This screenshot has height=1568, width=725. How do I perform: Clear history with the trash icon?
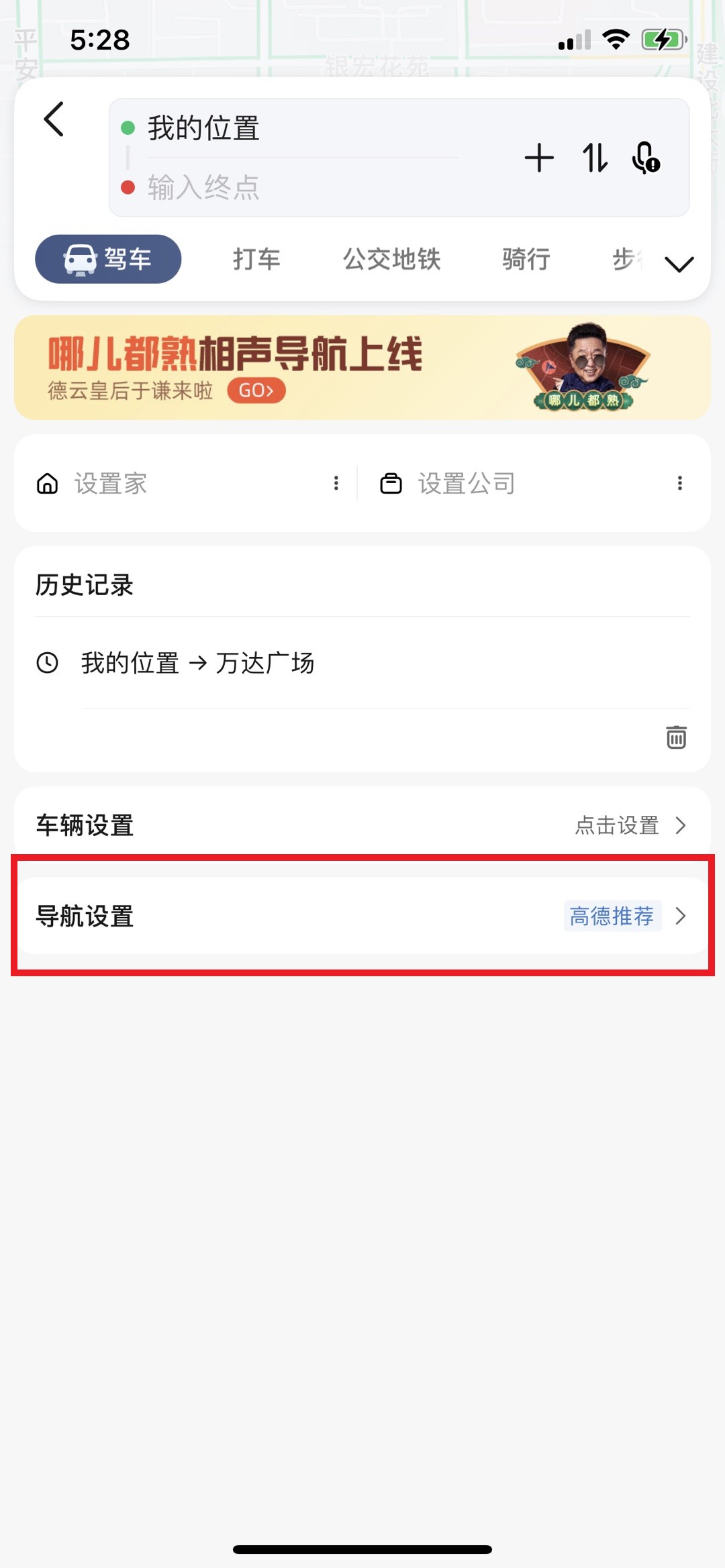click(x=676, y=737)
